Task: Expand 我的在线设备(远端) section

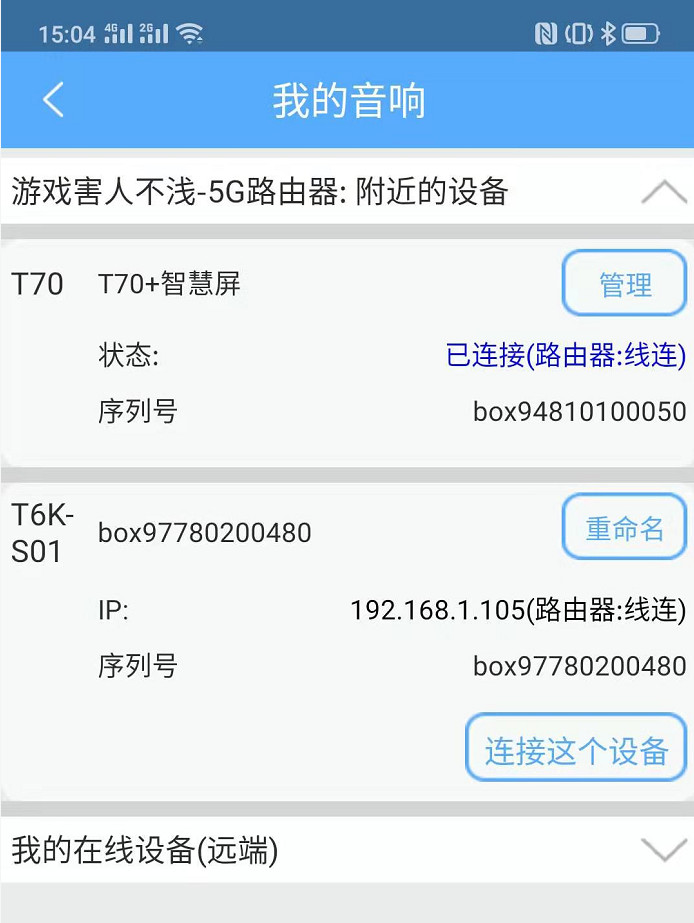Action: 663,850
